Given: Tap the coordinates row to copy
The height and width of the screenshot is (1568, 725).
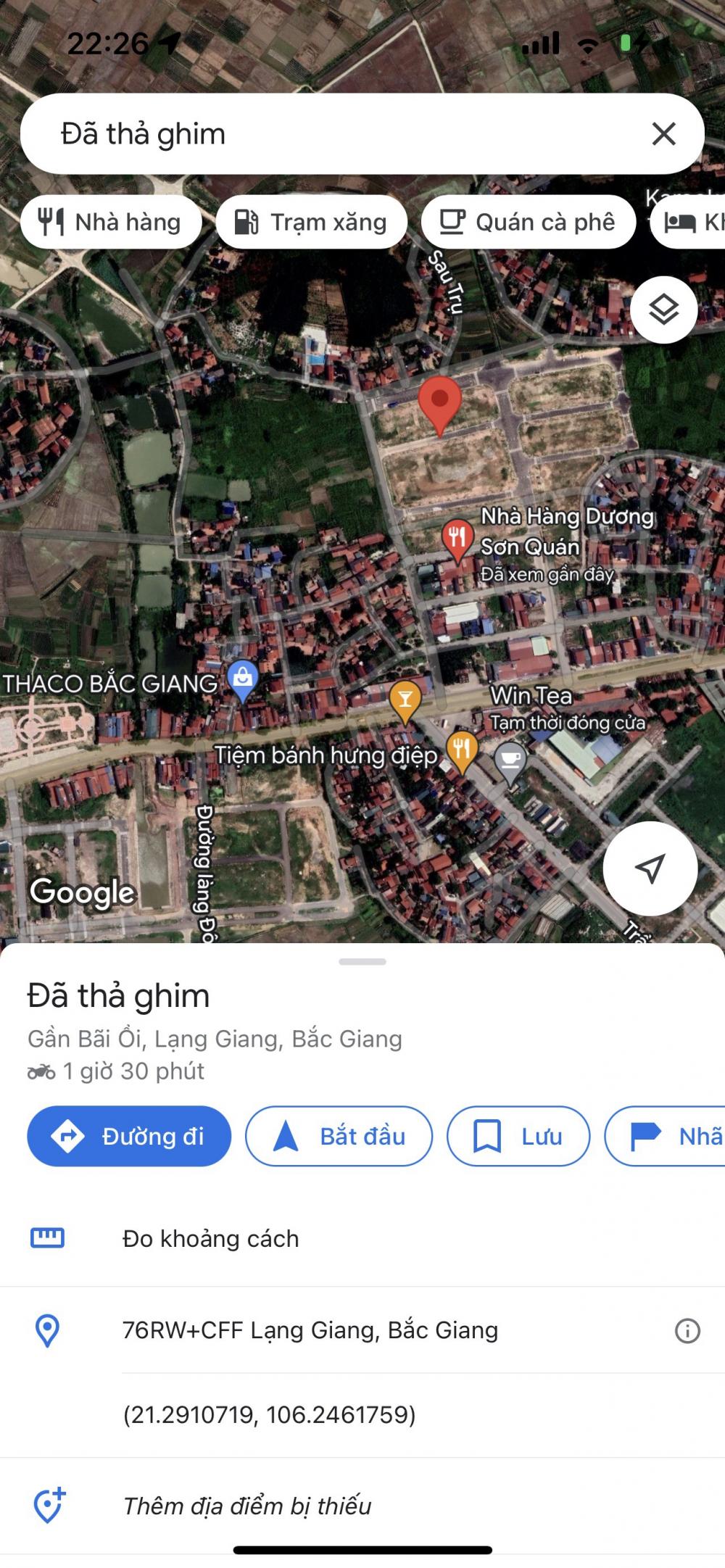Looking at the screenshot, I should 362,1415.
